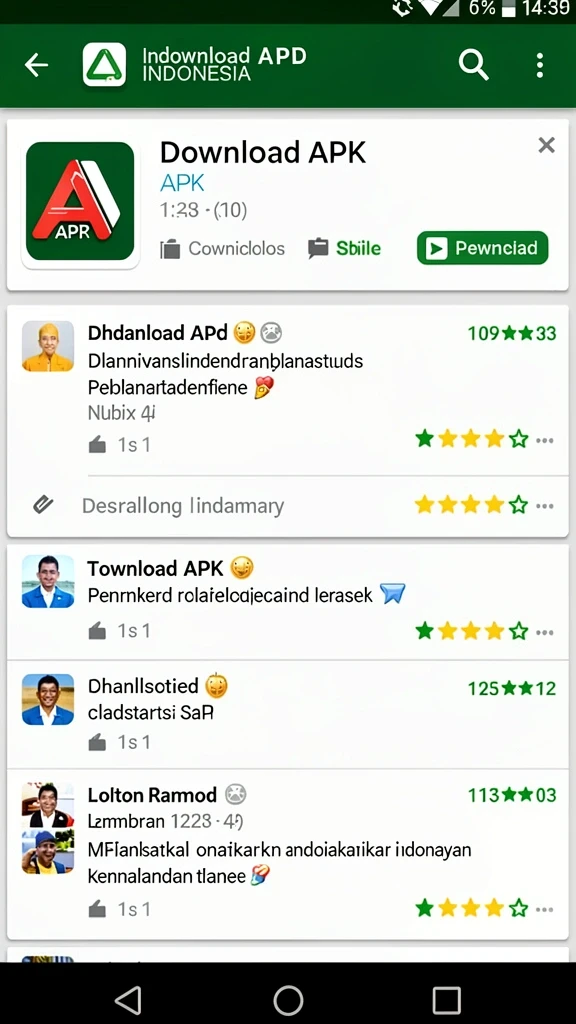The height and width of the screenshot is (1024, 576).
Task: Tap the green Pewnciad download button
Action: pyautogui.click(x=483, y=248)
